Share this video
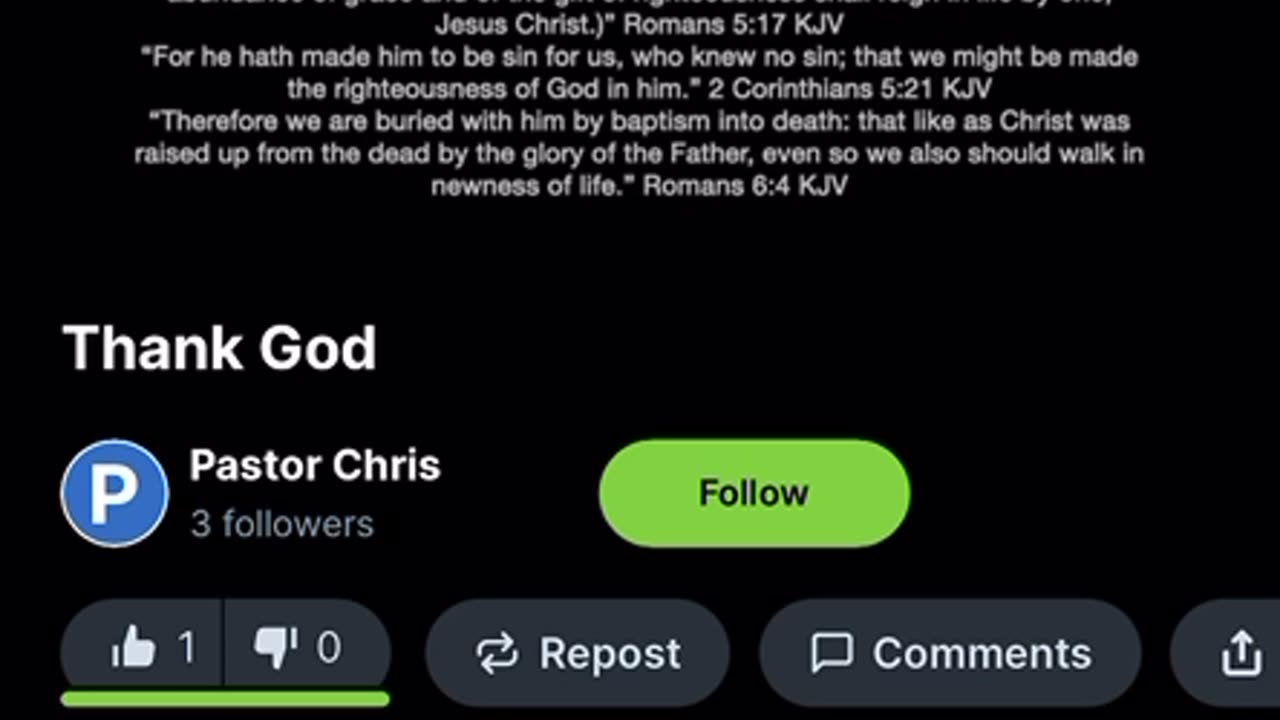 click(1240, 654)
